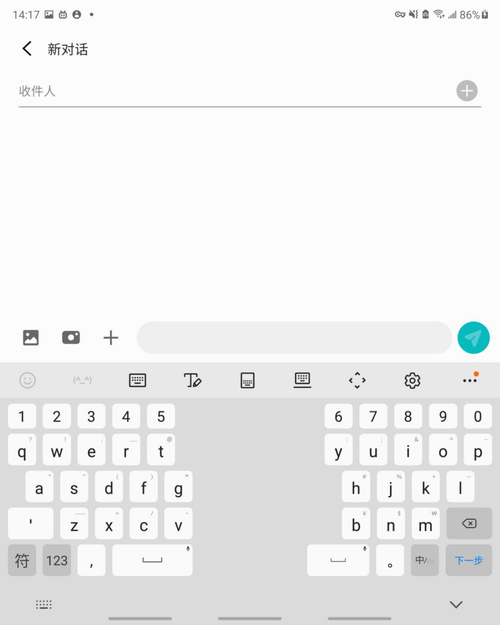Switch to symbols with the 符 key
The width and height of the screenshot is (500, 625).
pyautogui.click(x=22, y=560)
